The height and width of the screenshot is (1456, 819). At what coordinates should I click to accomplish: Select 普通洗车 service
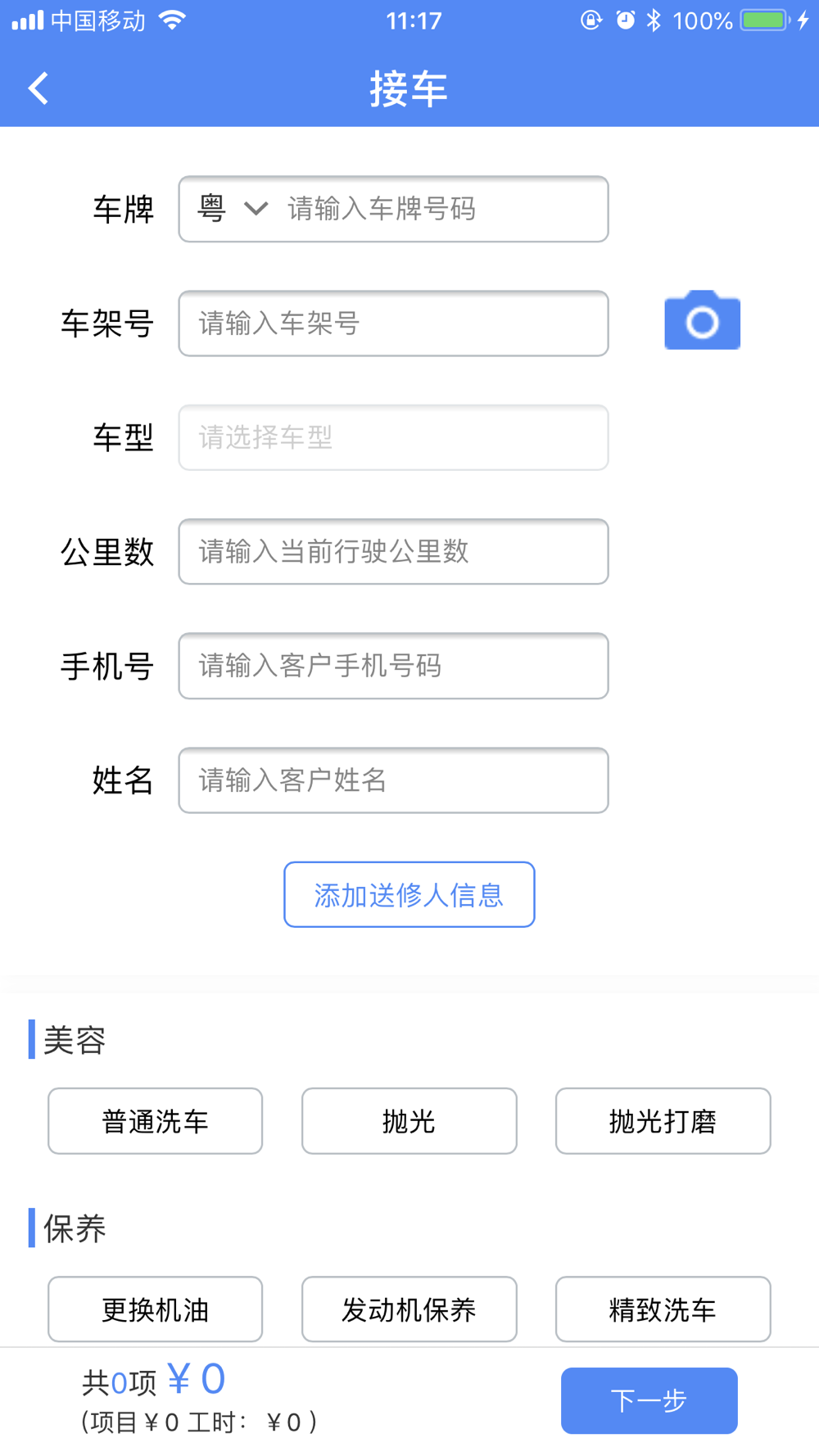point(155,1121)
